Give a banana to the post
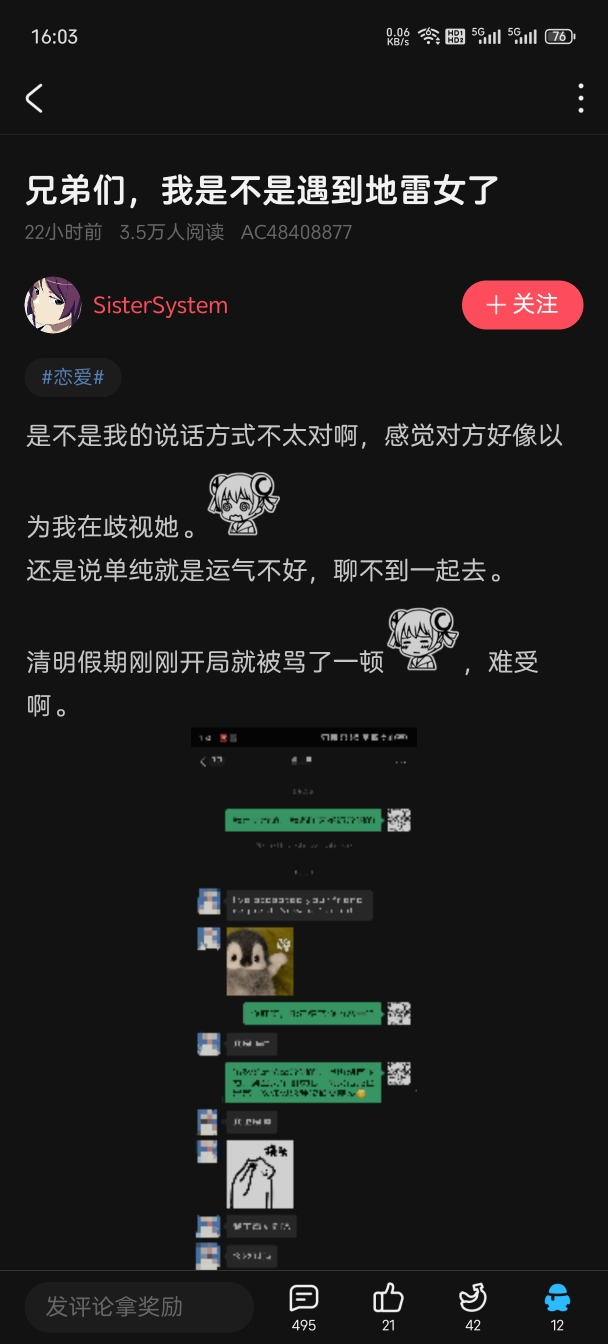The height and width of the screenshot is (1344, 608). coord(472,1306)
